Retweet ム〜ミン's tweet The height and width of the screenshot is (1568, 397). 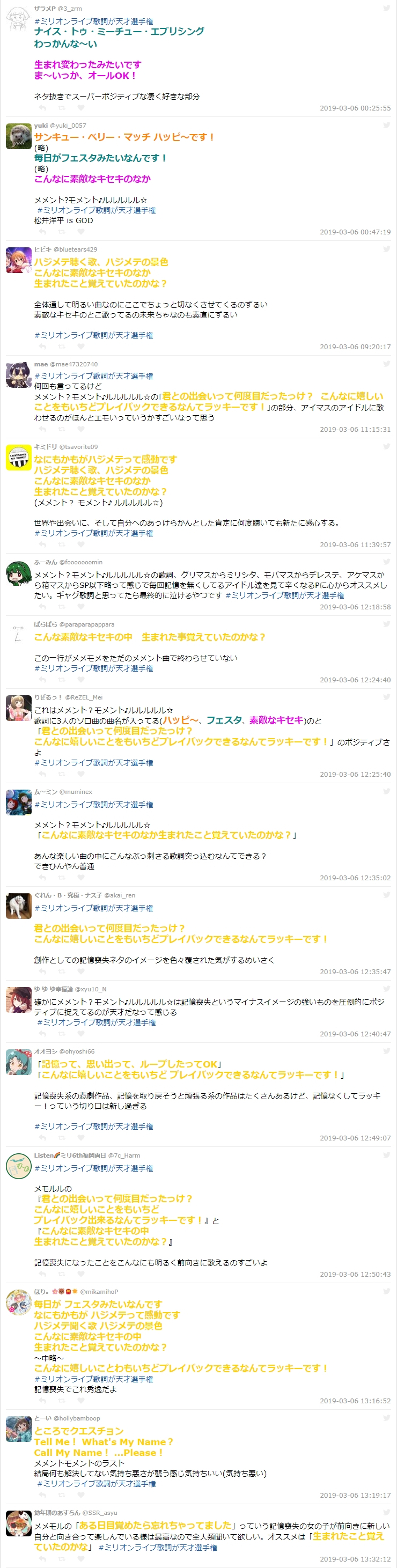62,877
